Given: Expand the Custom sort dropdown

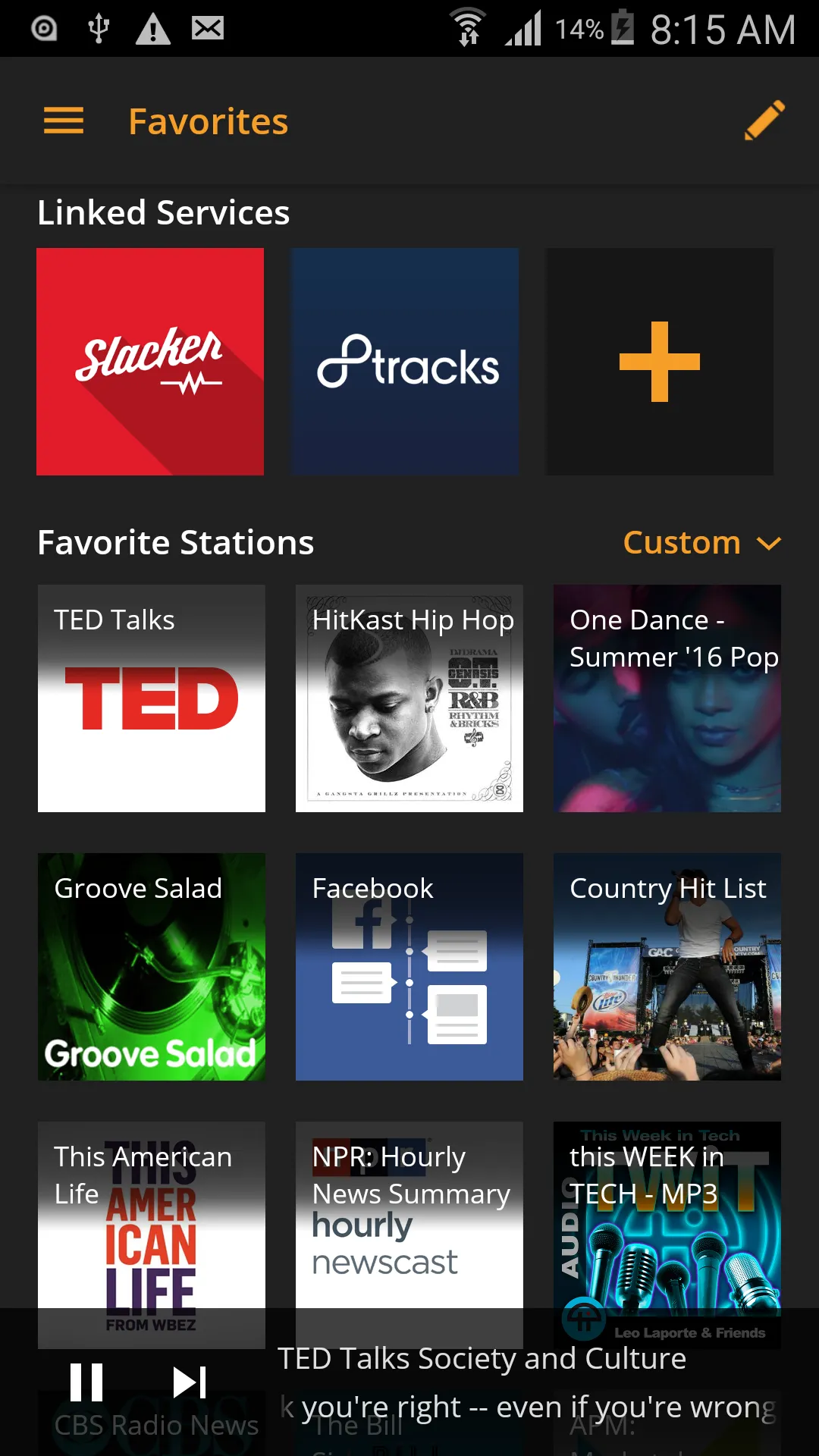Looking at the screenshot, I should pyautogui.click(x=701, y=543).
